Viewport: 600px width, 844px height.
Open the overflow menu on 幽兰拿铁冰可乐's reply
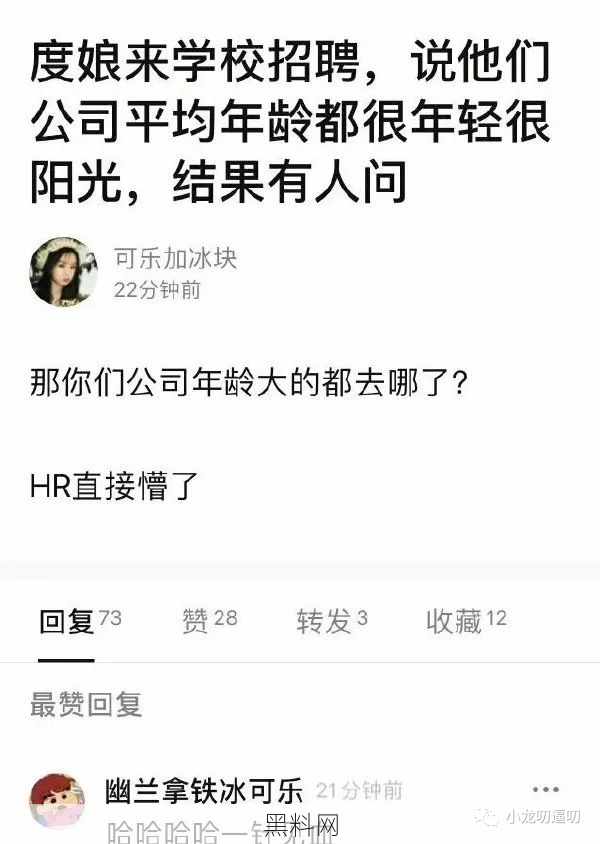[546, 789]
